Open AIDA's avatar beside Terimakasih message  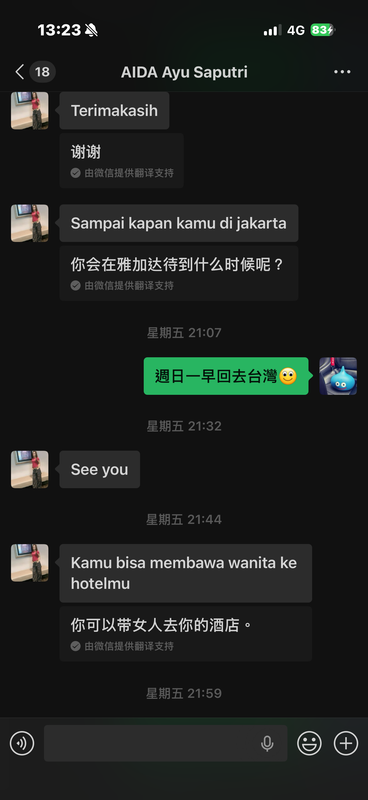(x=30, y=111)
